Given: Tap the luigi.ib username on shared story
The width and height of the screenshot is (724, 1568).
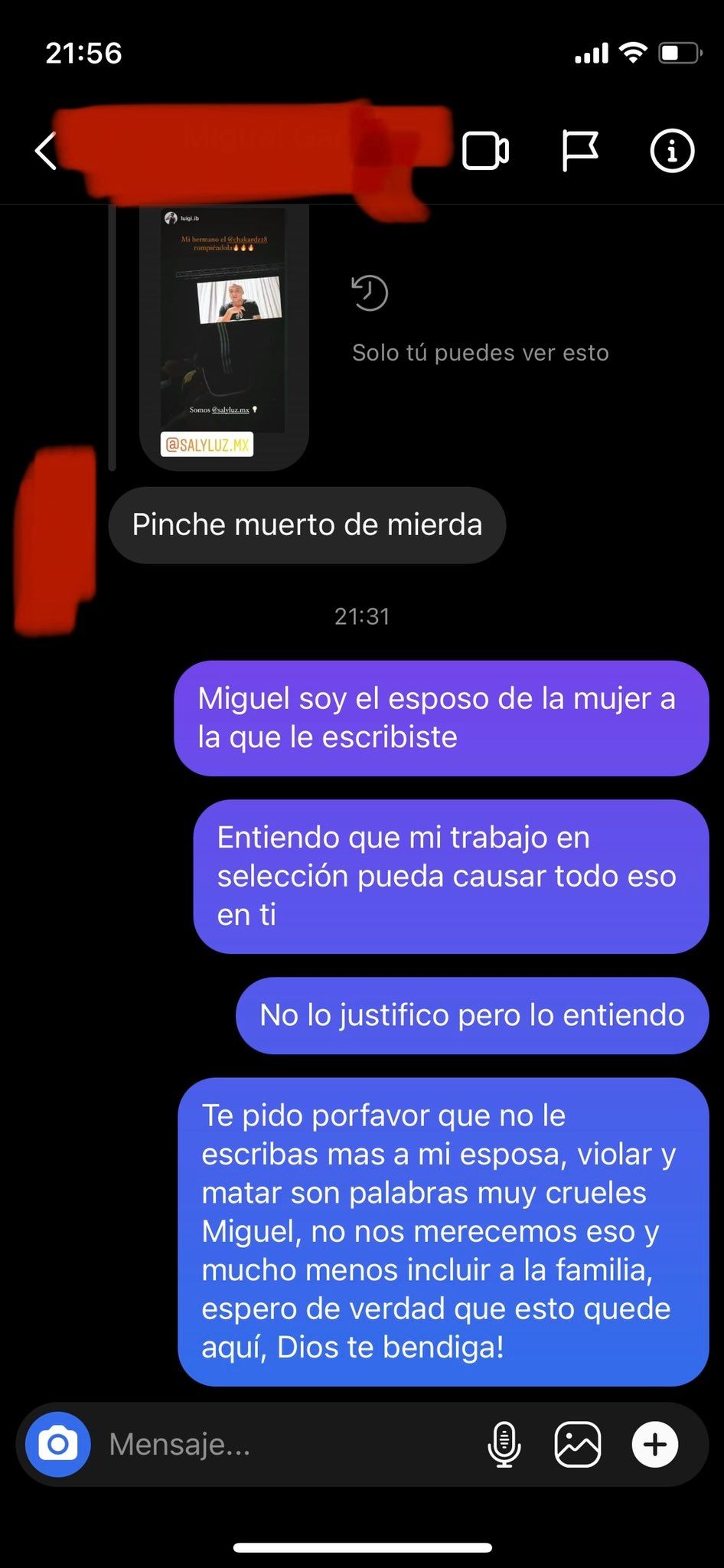Looking at the screenshot, I should point(188,217).
